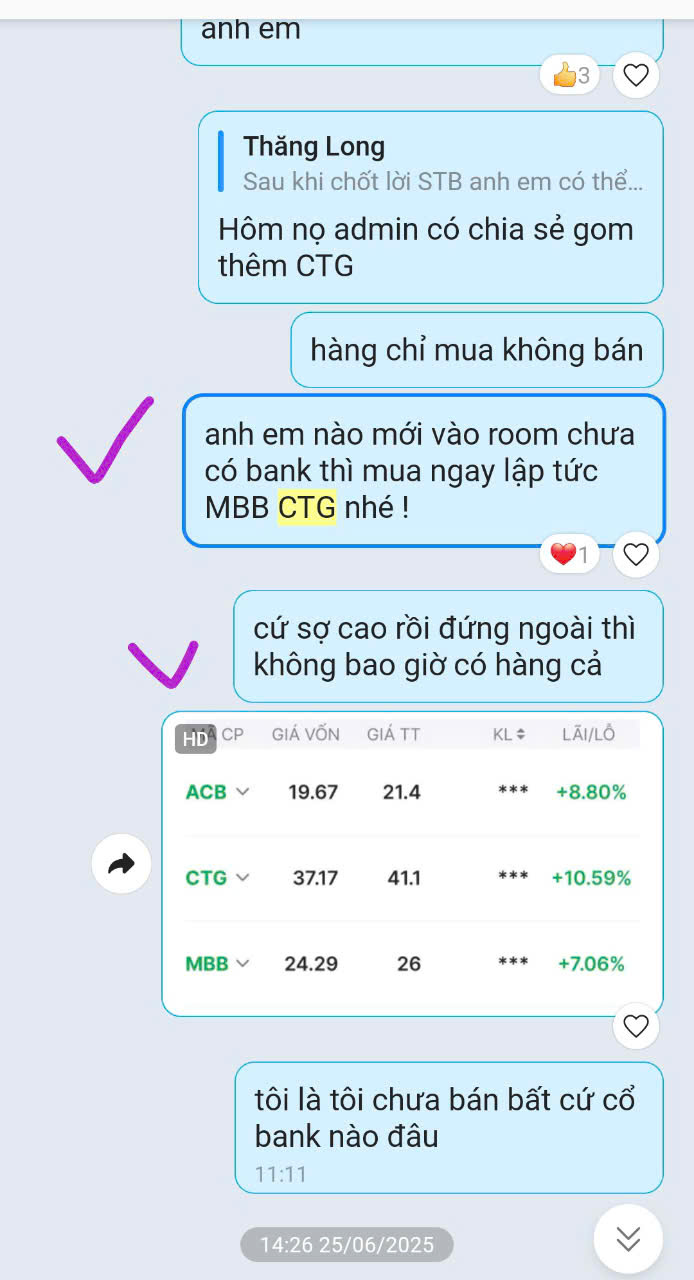
Task: View the red heart reaction on the MBB CTG message
Action: point(569,553)
